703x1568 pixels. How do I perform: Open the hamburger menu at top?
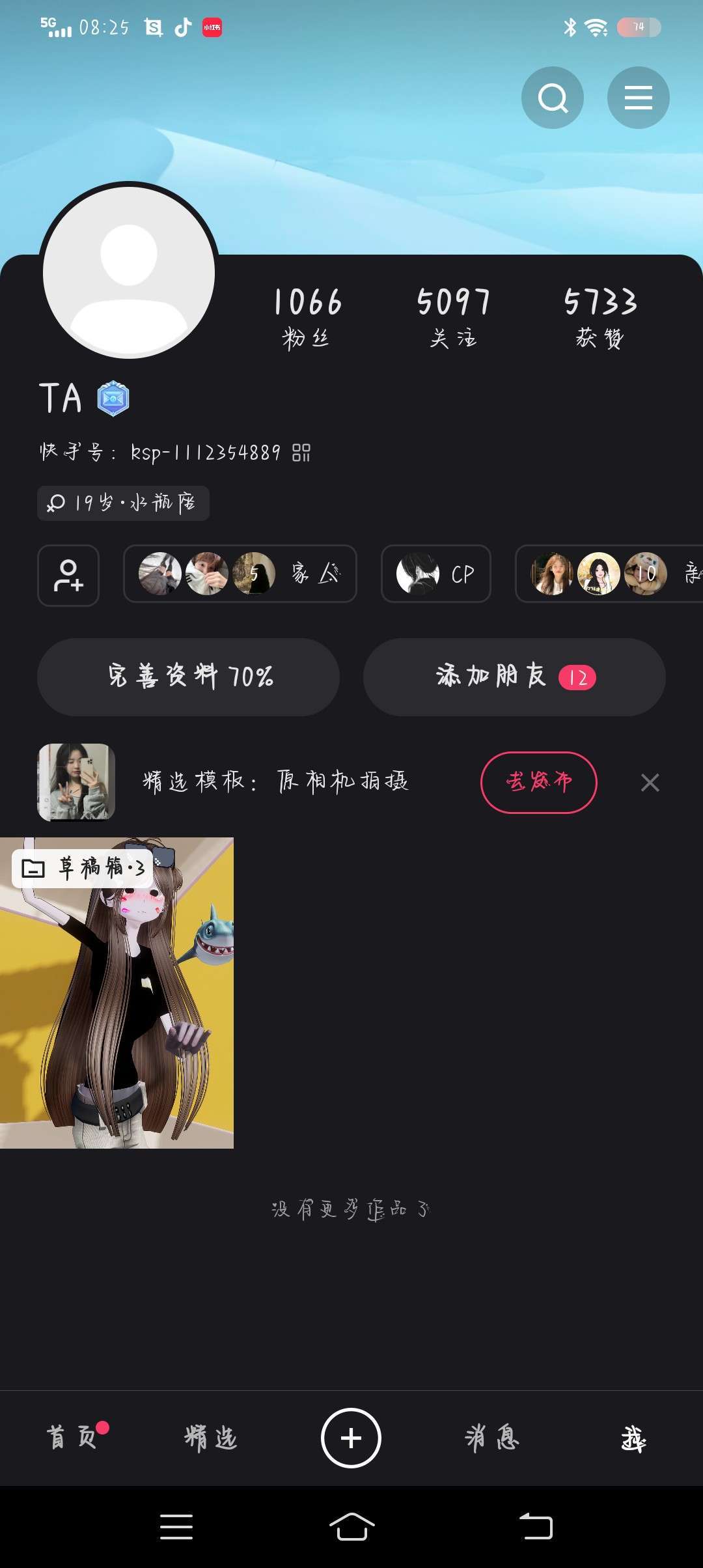coord(638,98)
